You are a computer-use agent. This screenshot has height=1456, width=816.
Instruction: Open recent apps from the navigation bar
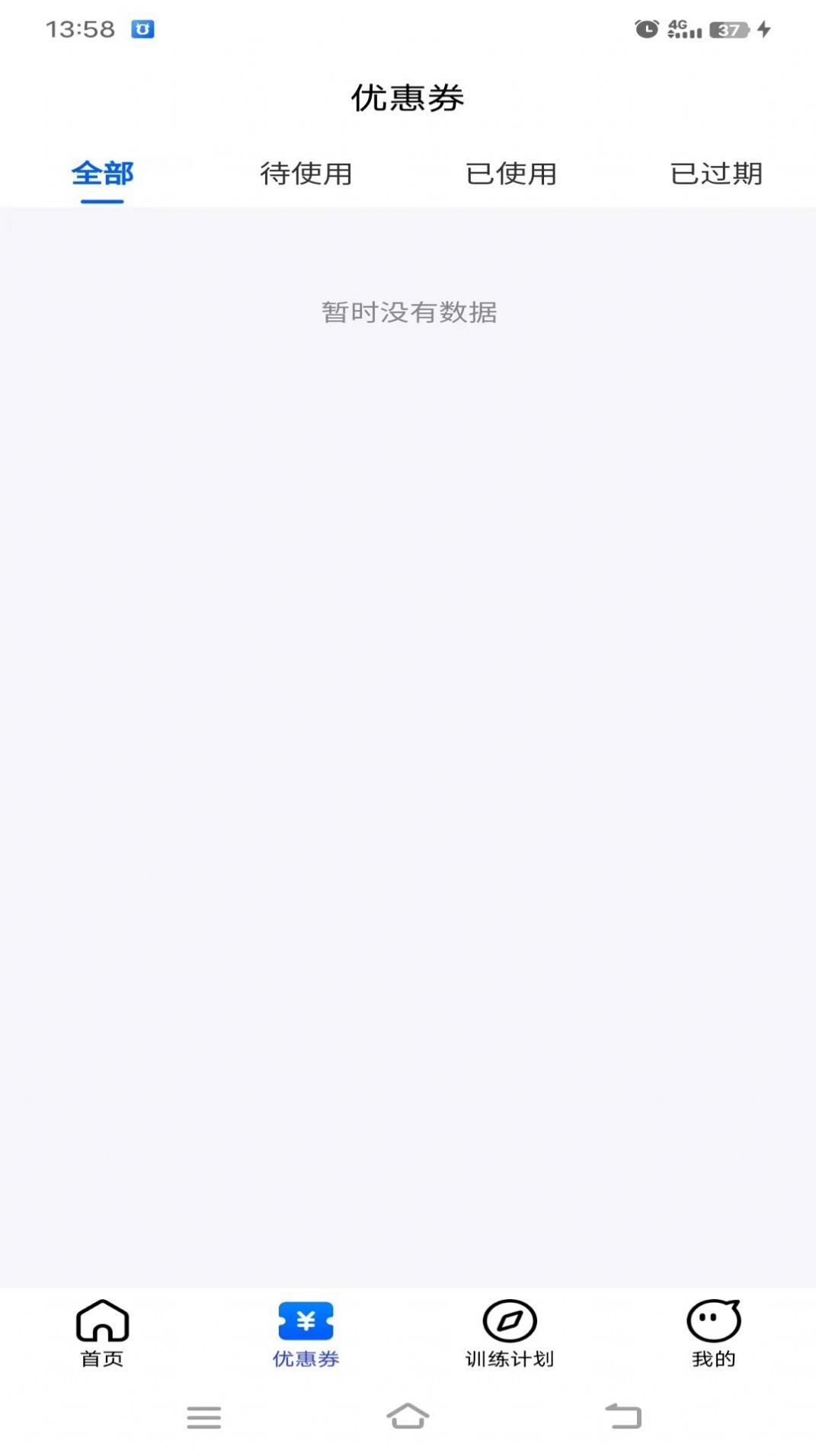[x=204, y=1417]
